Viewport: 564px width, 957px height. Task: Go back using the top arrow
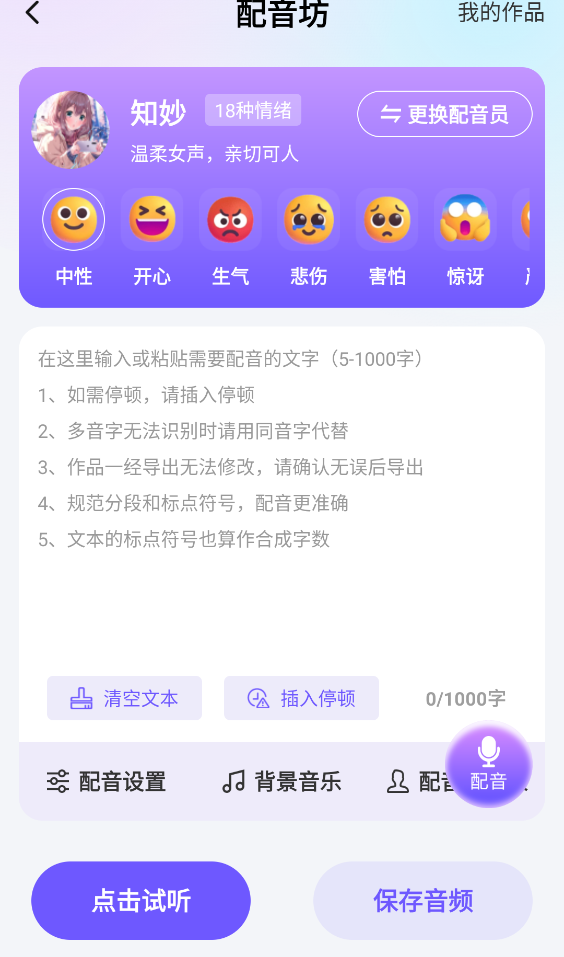click(33, 12)
